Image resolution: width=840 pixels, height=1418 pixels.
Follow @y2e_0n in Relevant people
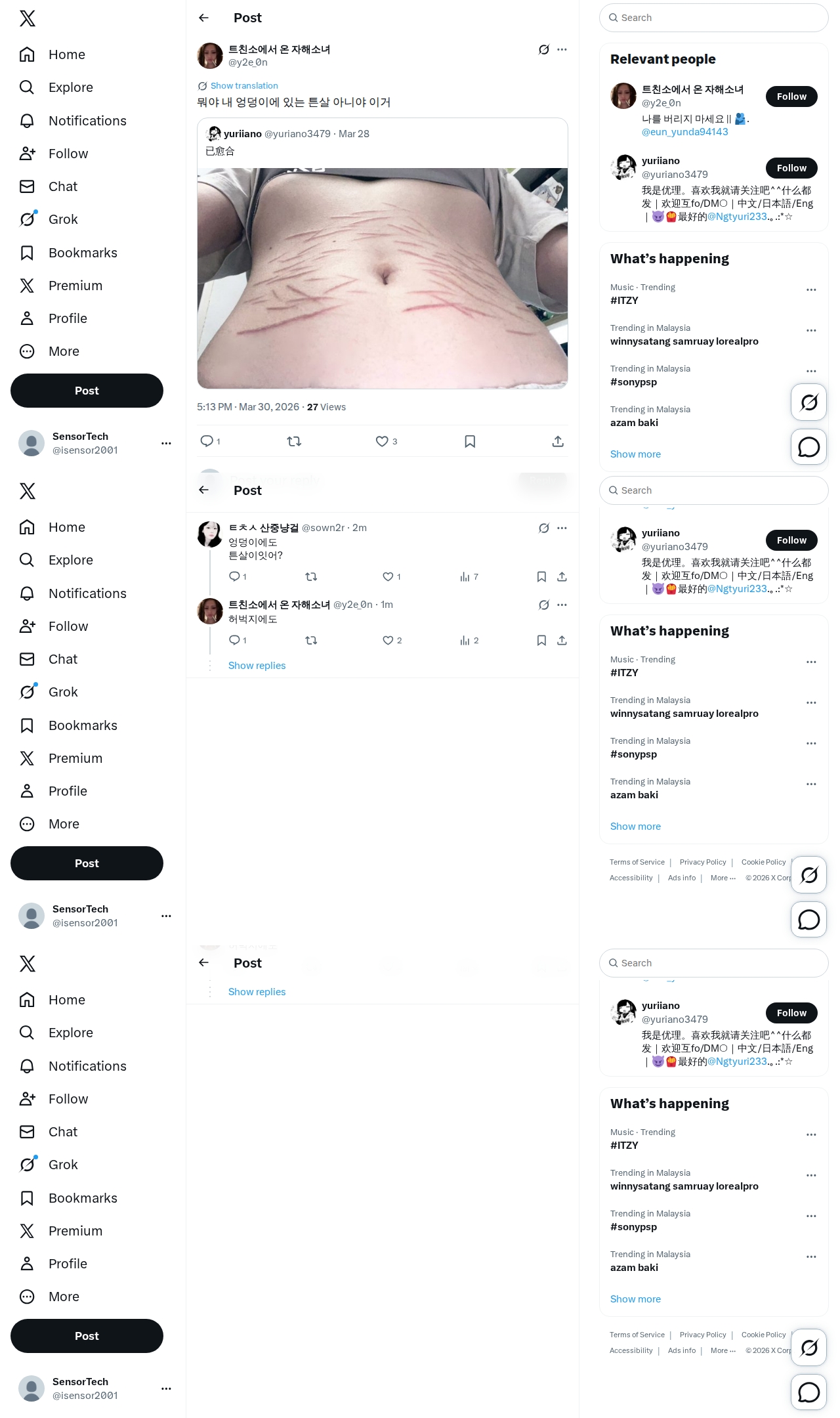tap(791, 97)
